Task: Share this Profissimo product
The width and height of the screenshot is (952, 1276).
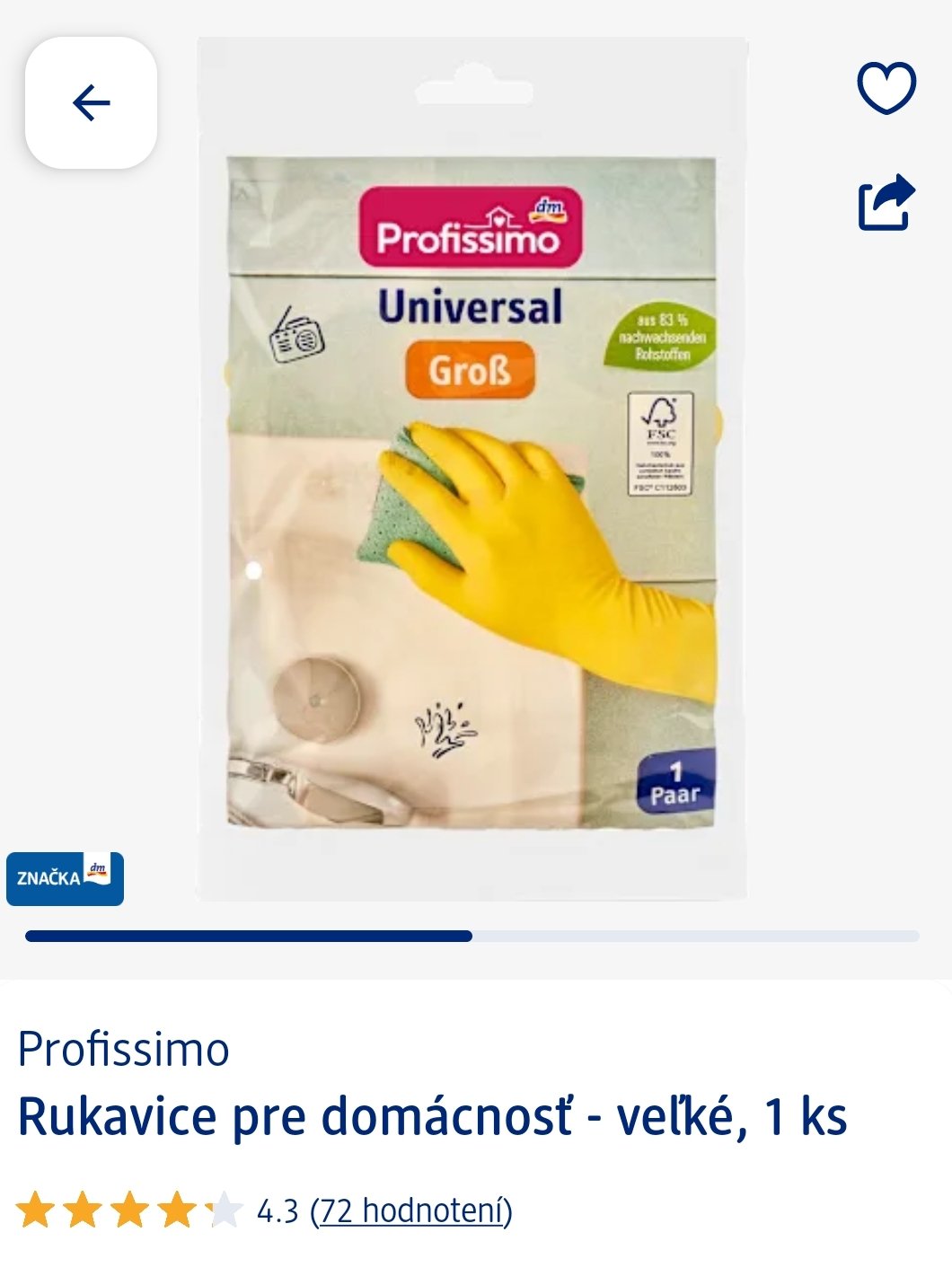Action: (x=886, y=203)
